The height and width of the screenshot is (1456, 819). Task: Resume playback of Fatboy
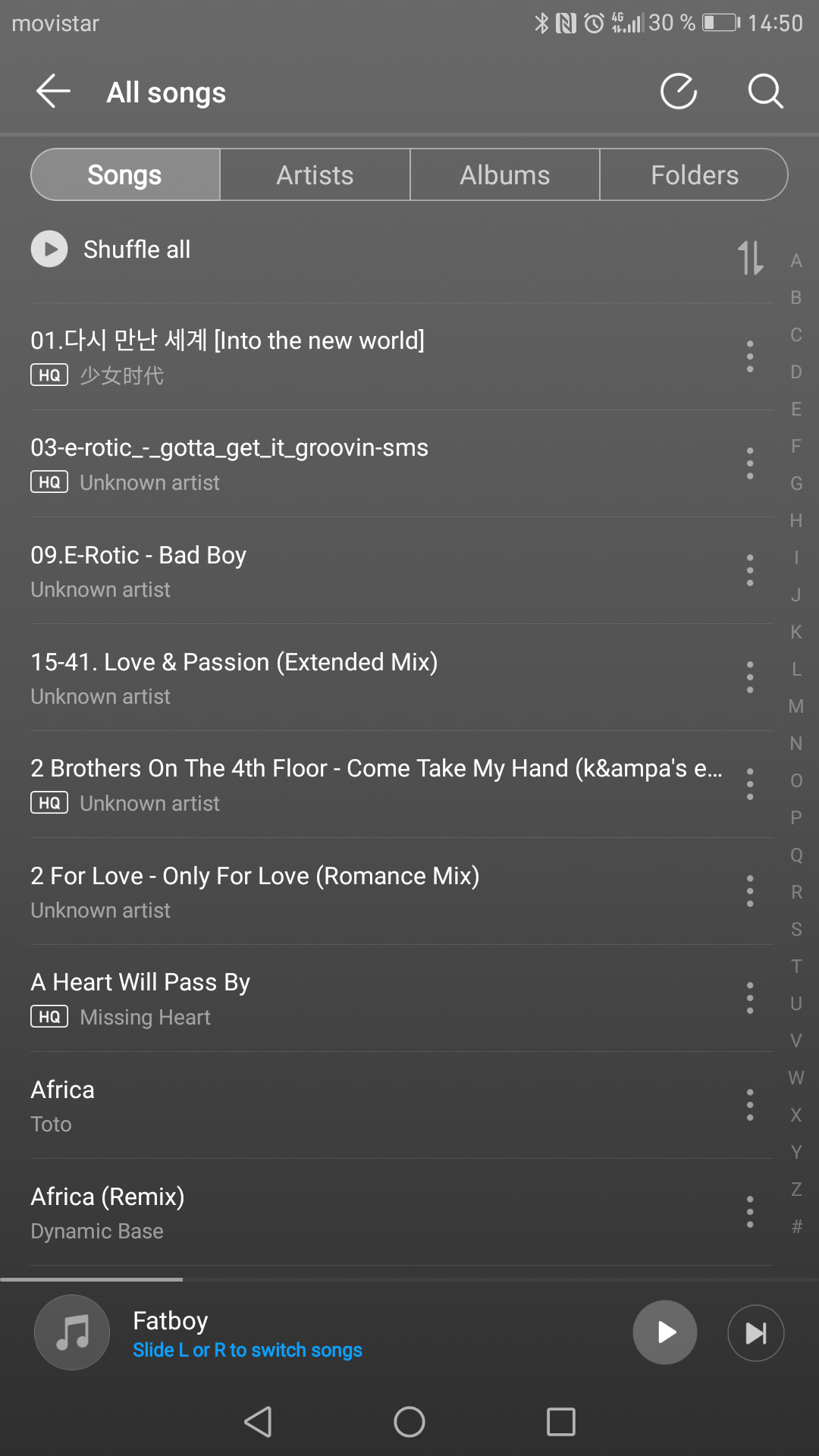point(665,1332)
